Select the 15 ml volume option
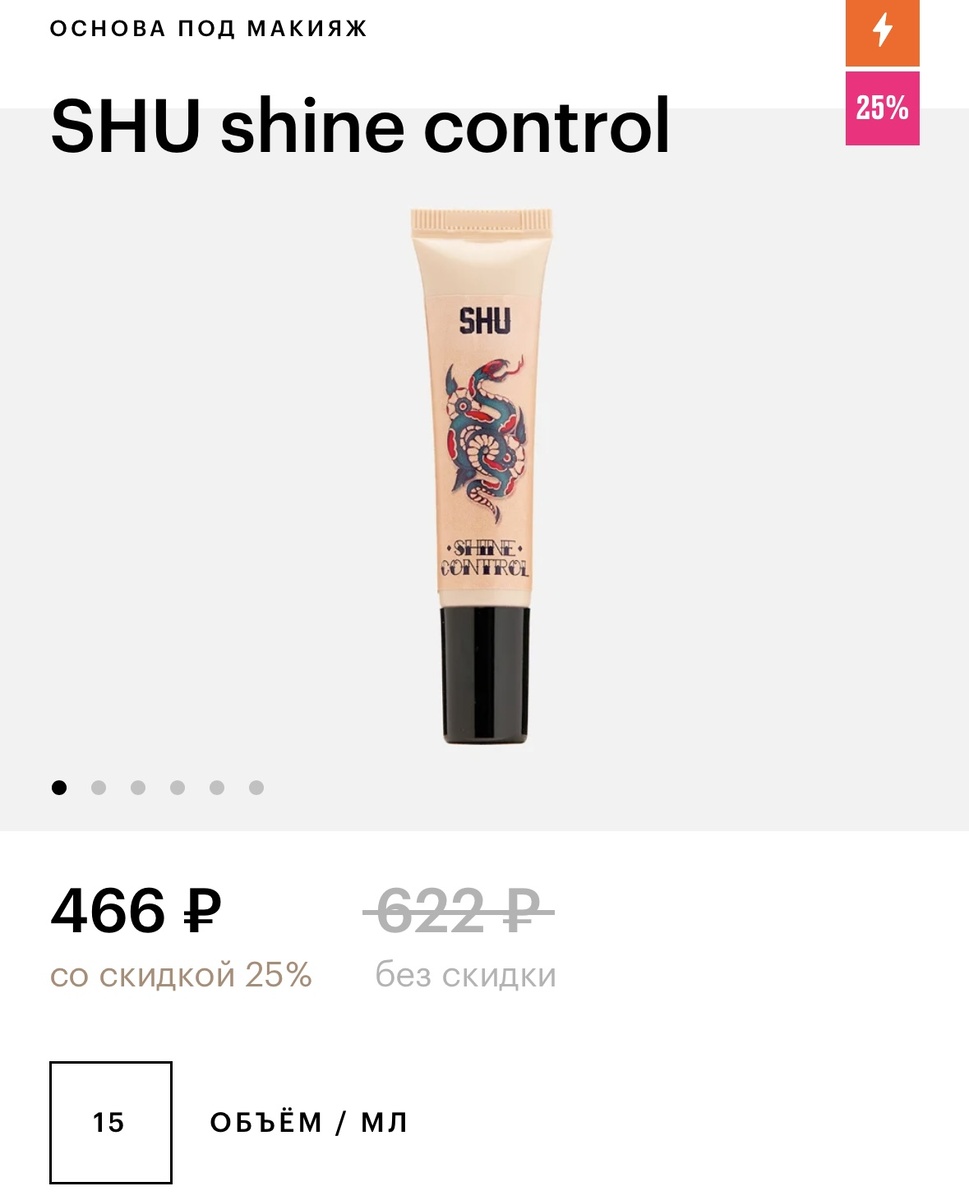969x1200 pixels. point(111,1122)
